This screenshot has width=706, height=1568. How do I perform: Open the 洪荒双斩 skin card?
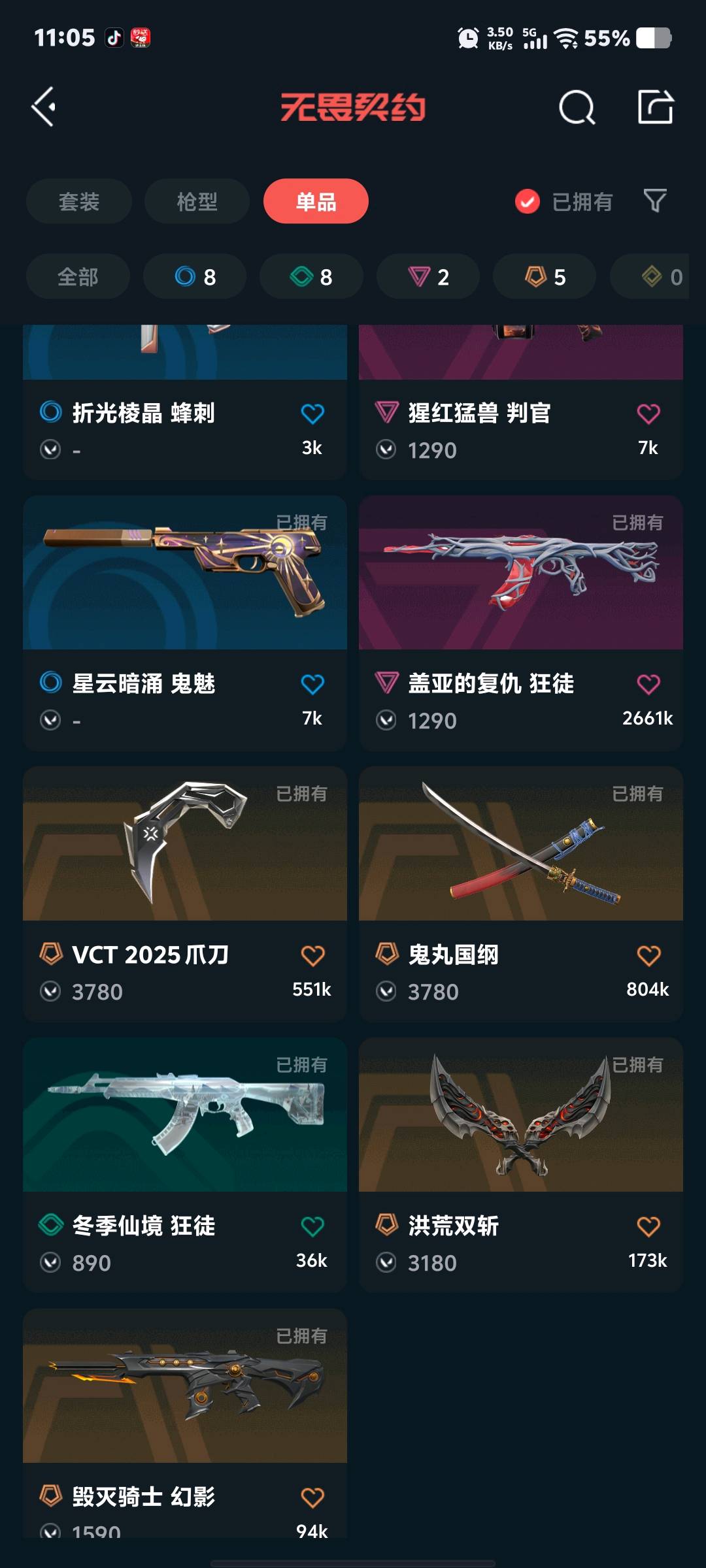tap(520, 1117)
